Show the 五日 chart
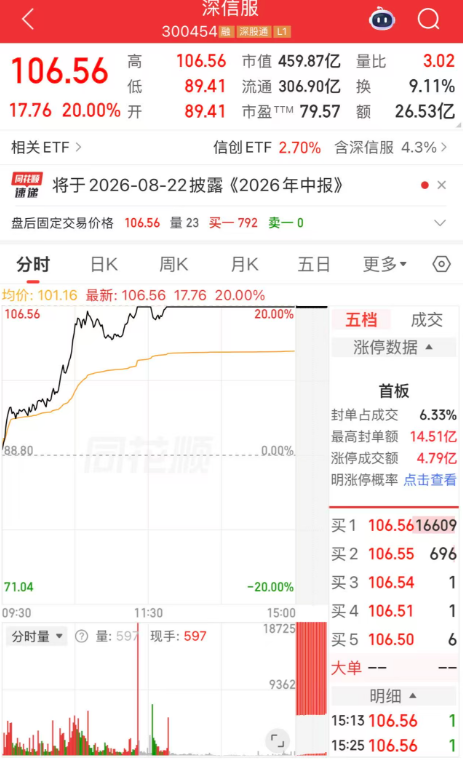 click(x=314, y=265)
